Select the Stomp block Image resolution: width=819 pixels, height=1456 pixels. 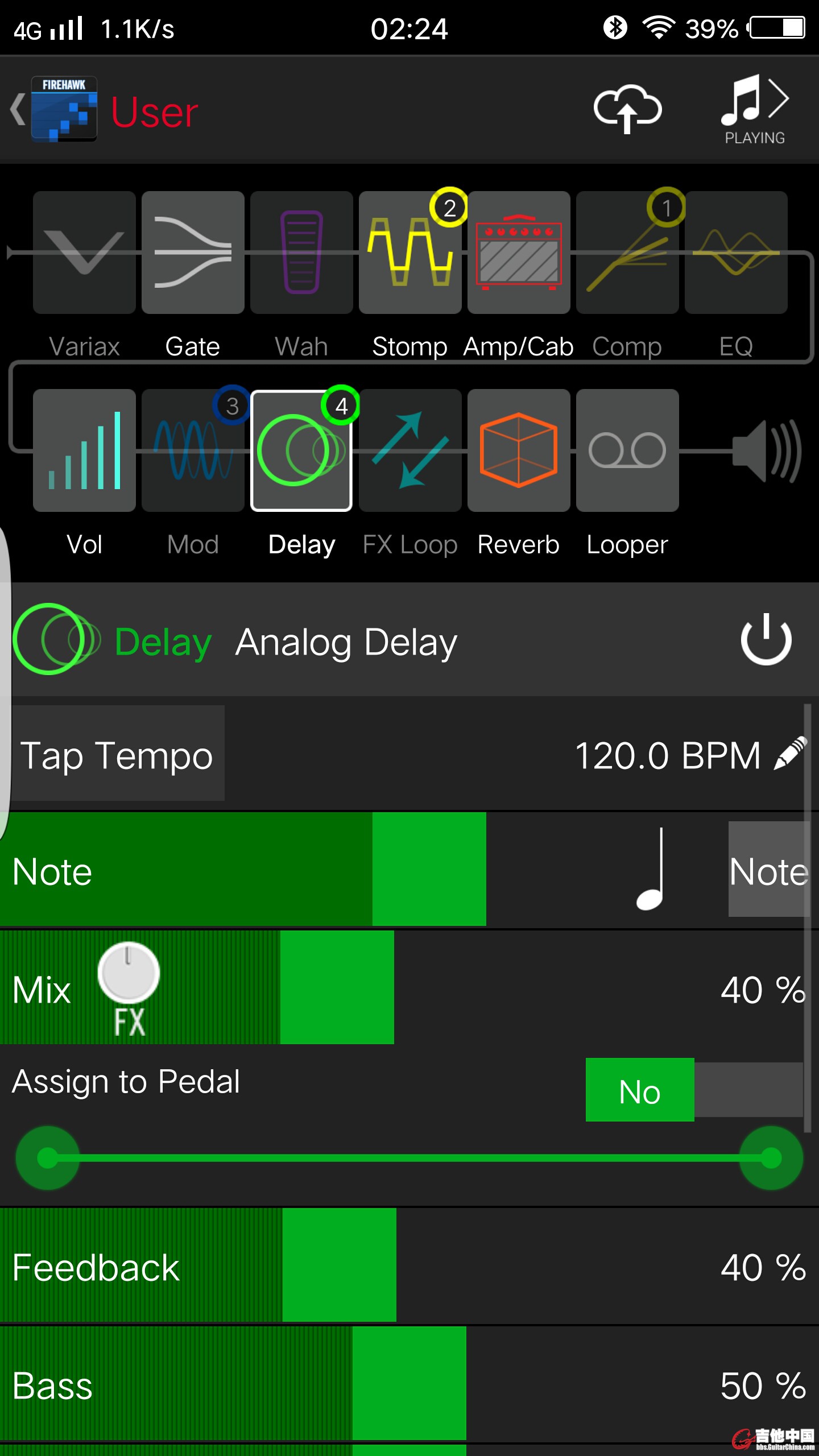click(409, 253)
